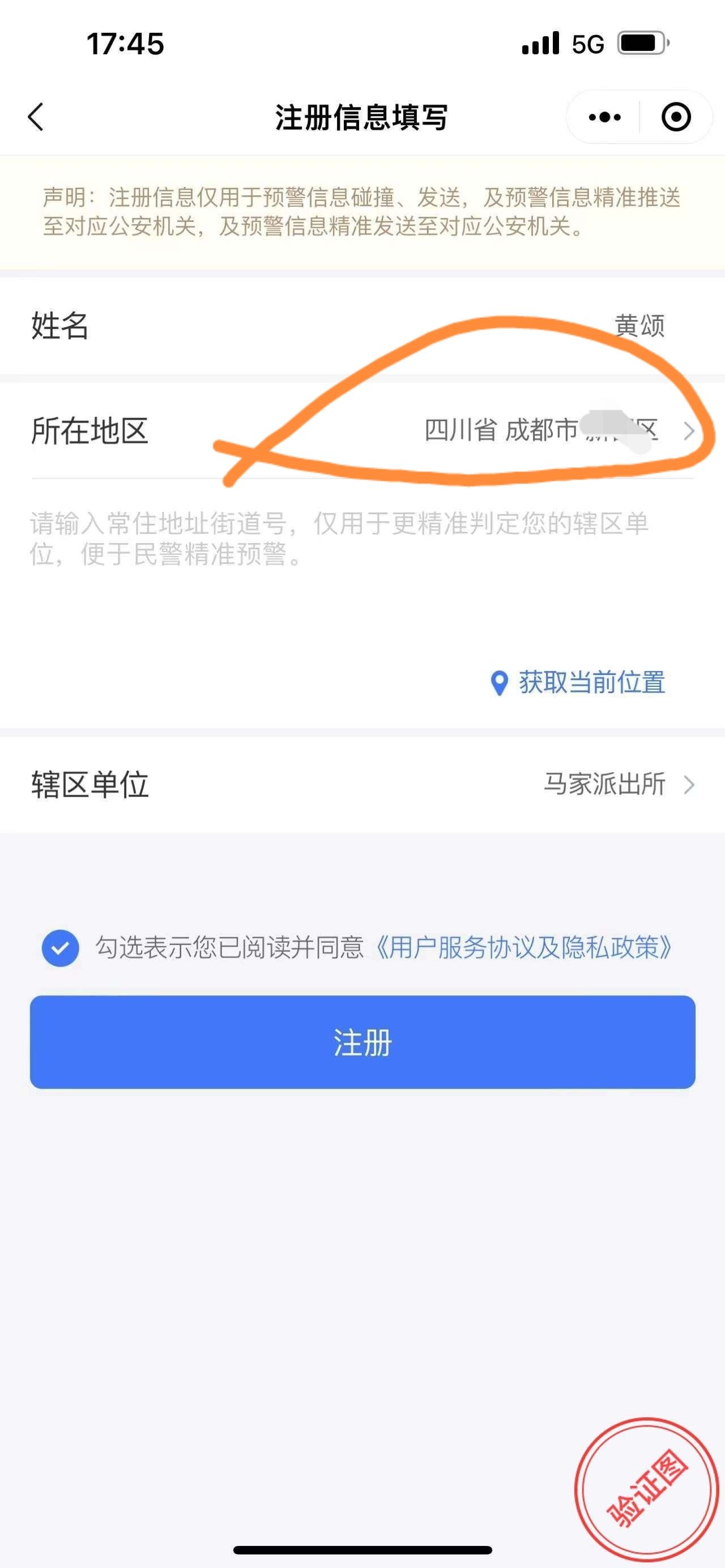725x1568 pixels.
Task: Tap the 注册 register button
Action: [362, 1042]
